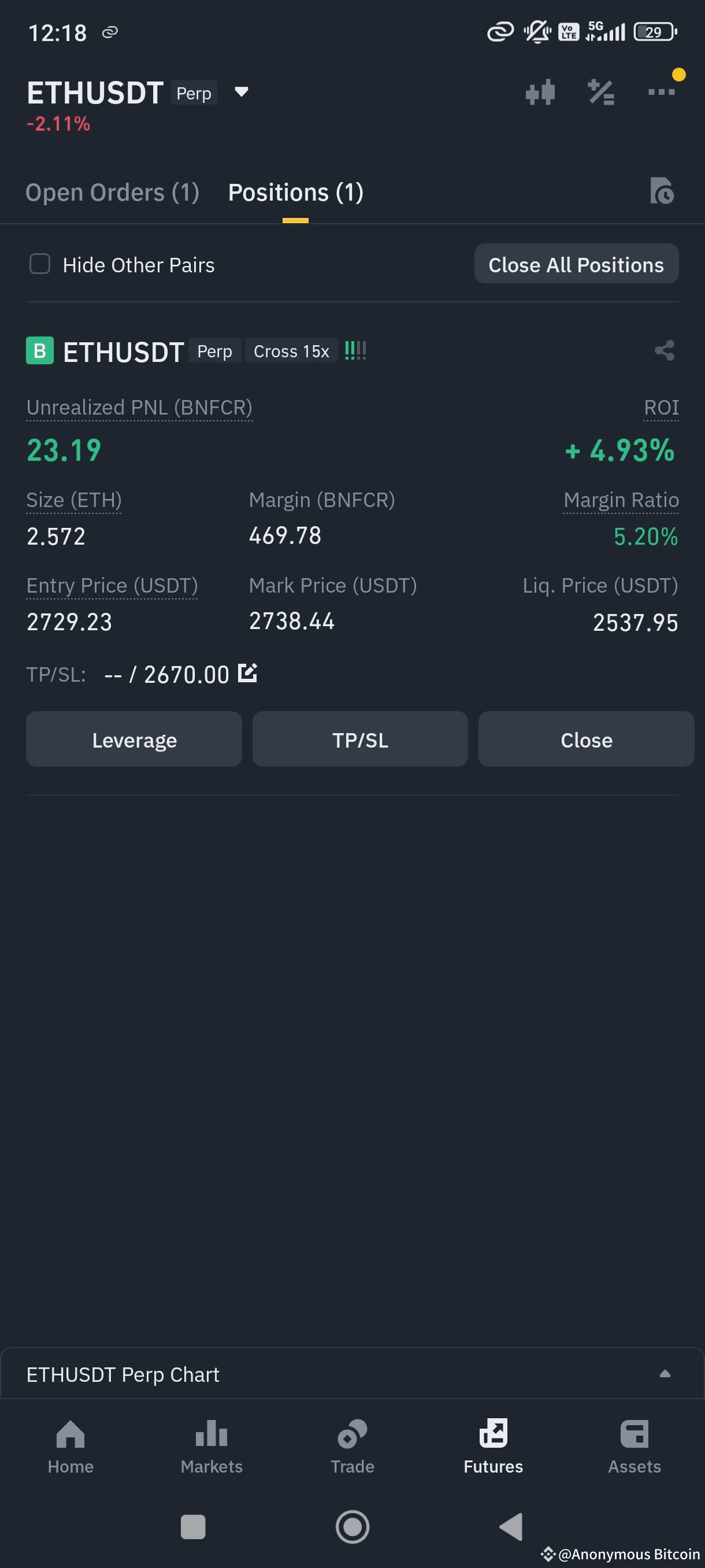Tap the Unrealized PNL (BNFCR) label
705x1568 pixels.
[139, 407]
